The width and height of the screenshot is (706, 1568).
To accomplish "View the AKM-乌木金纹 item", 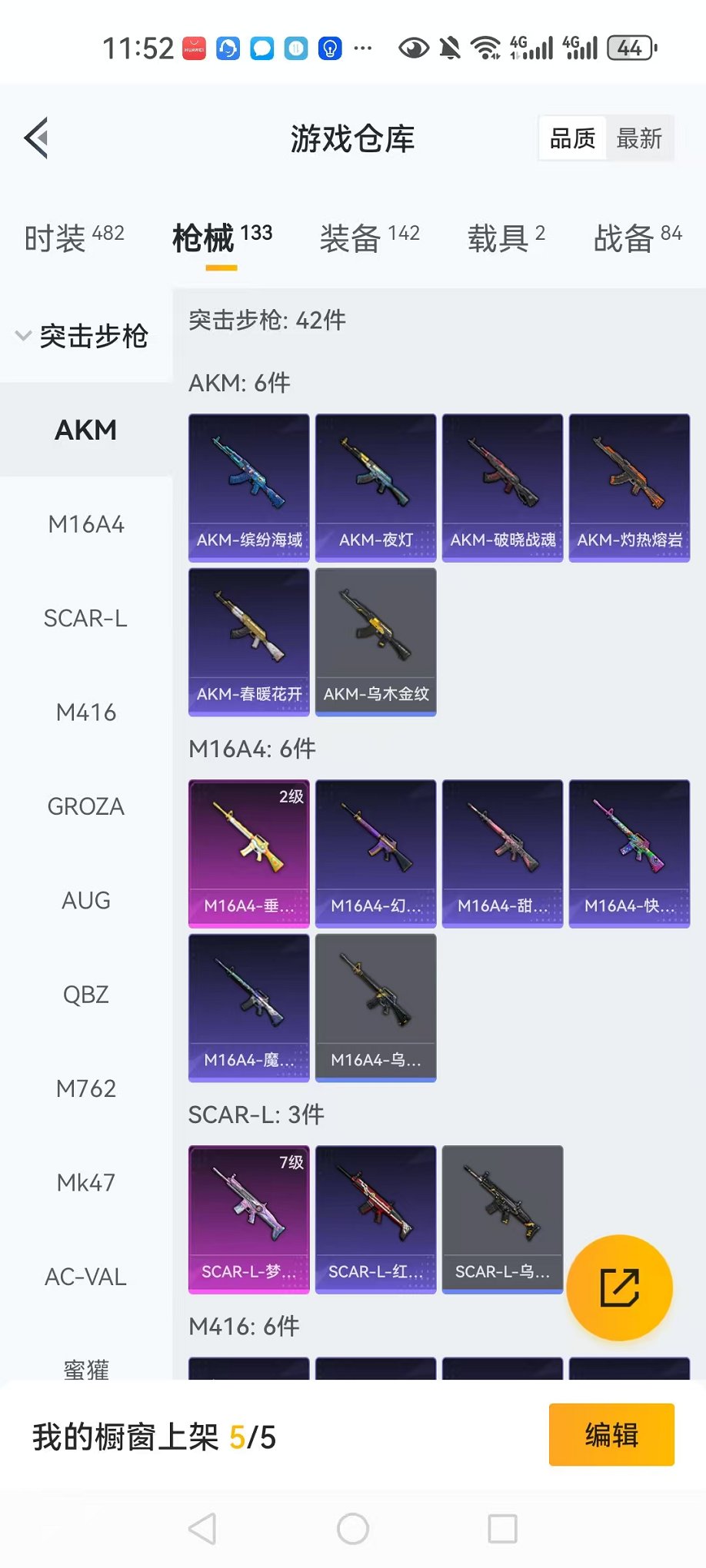I will click(376, 641).
